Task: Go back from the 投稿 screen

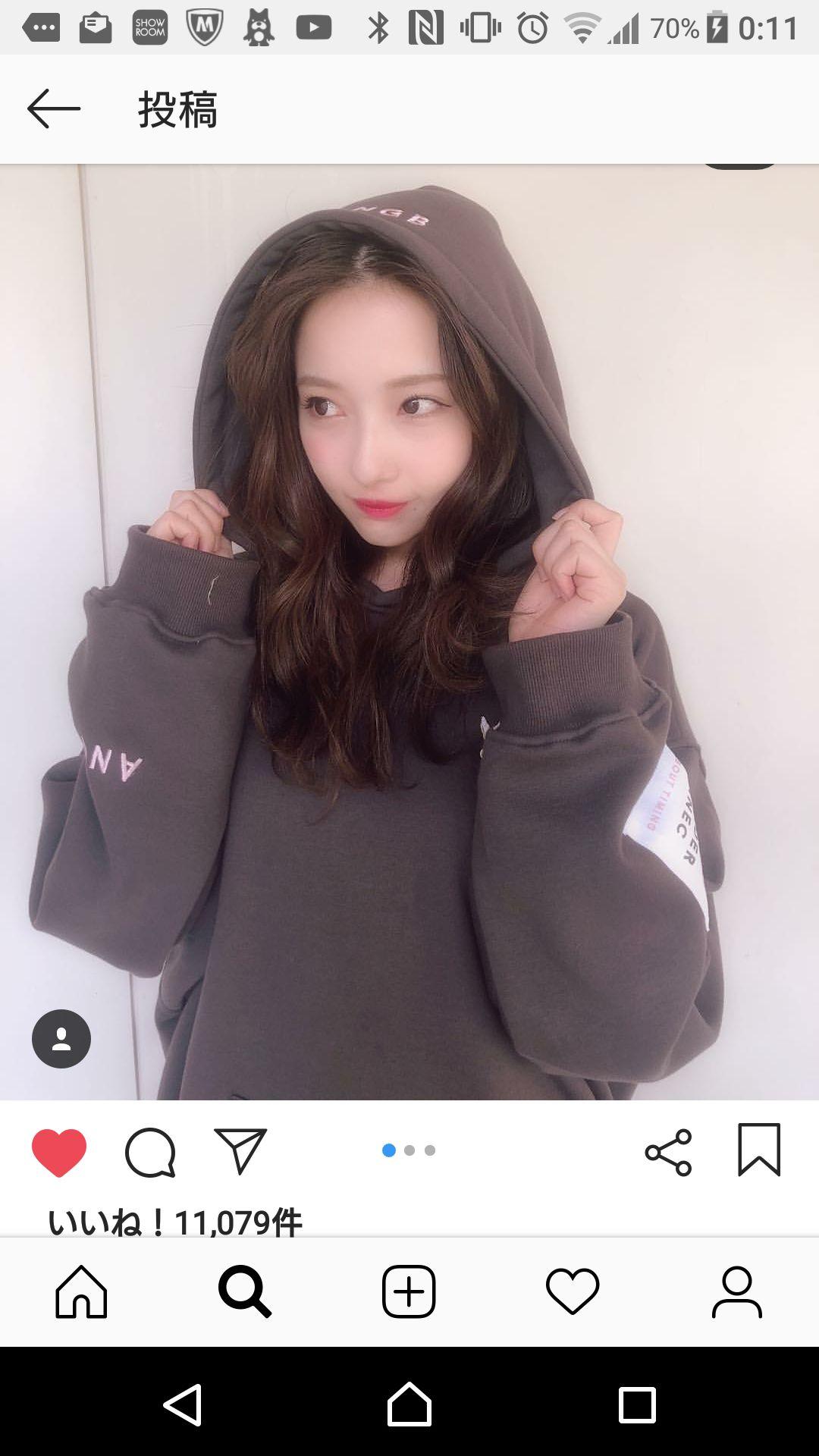Action: (x=53, y=109)
